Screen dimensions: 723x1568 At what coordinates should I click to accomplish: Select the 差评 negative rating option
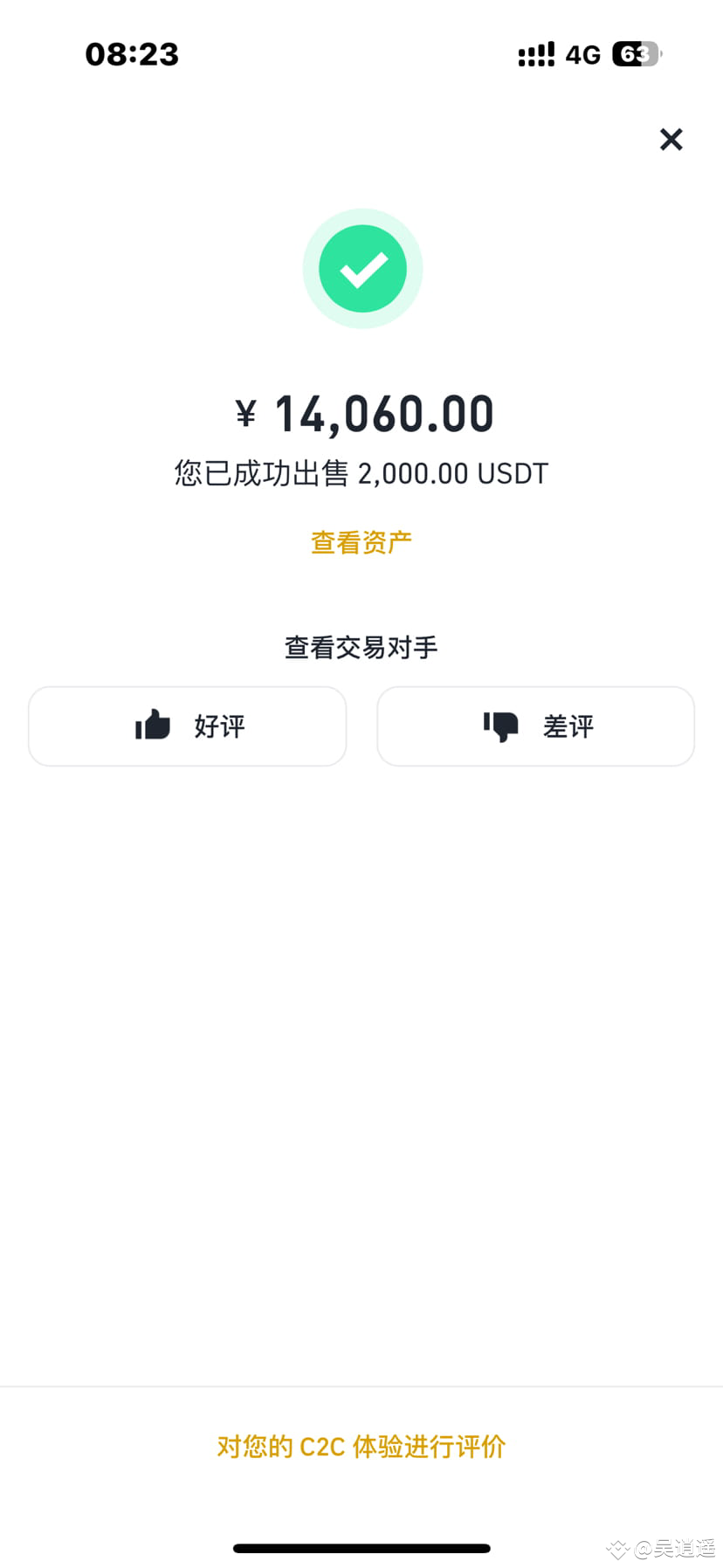(535, 726)
